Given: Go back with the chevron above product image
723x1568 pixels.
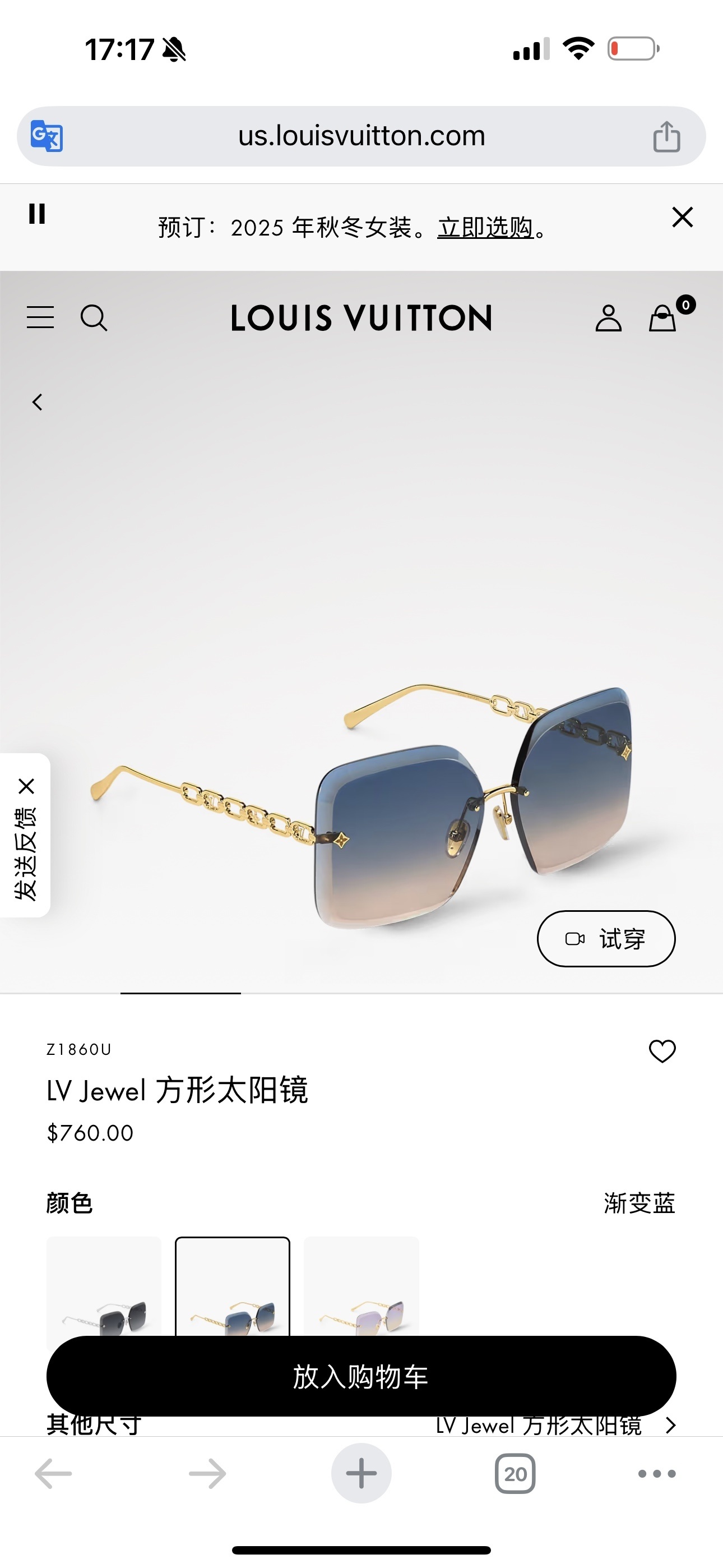Looking at the screenshot, I should click(x=38, y=402).
